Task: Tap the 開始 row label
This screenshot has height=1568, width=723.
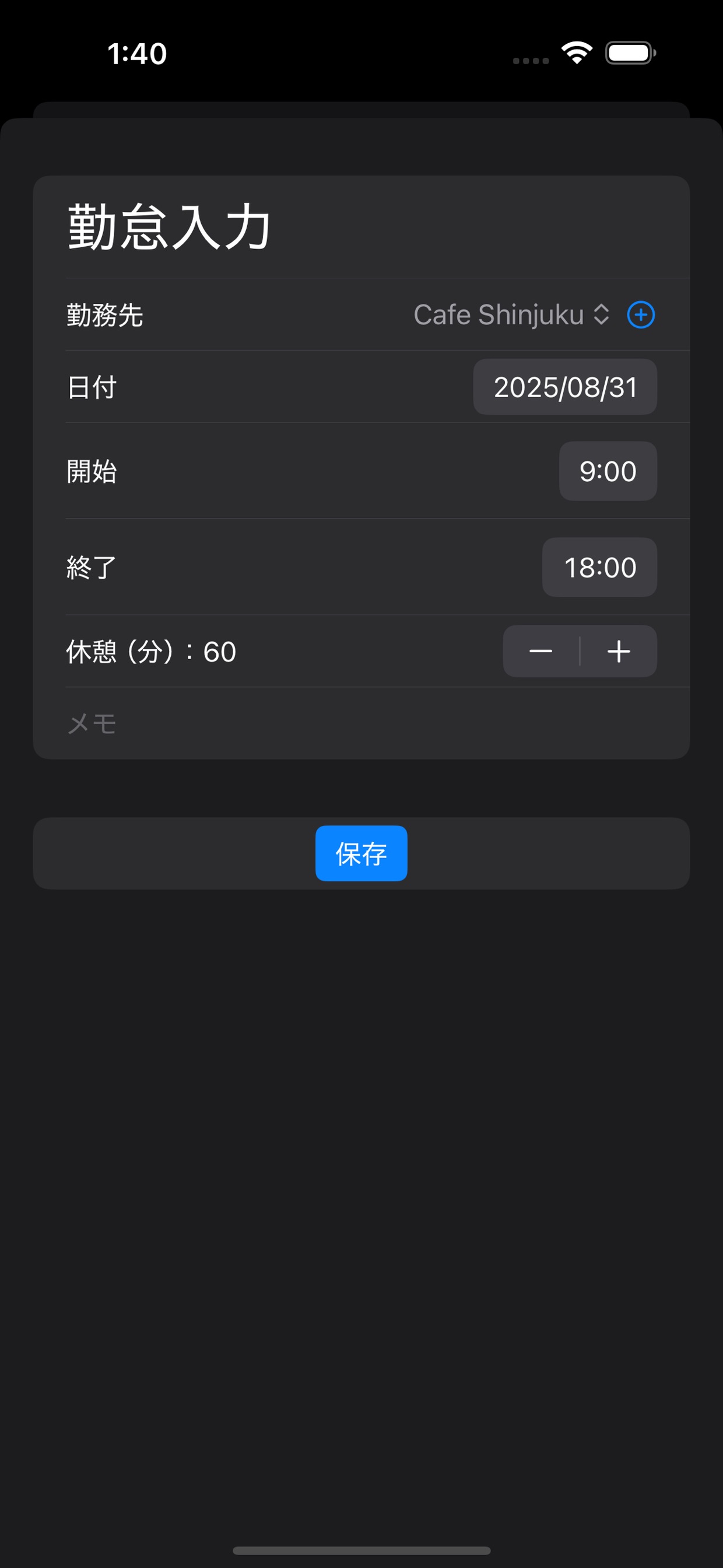Action: pyautogui.click(x=93, y=471)
